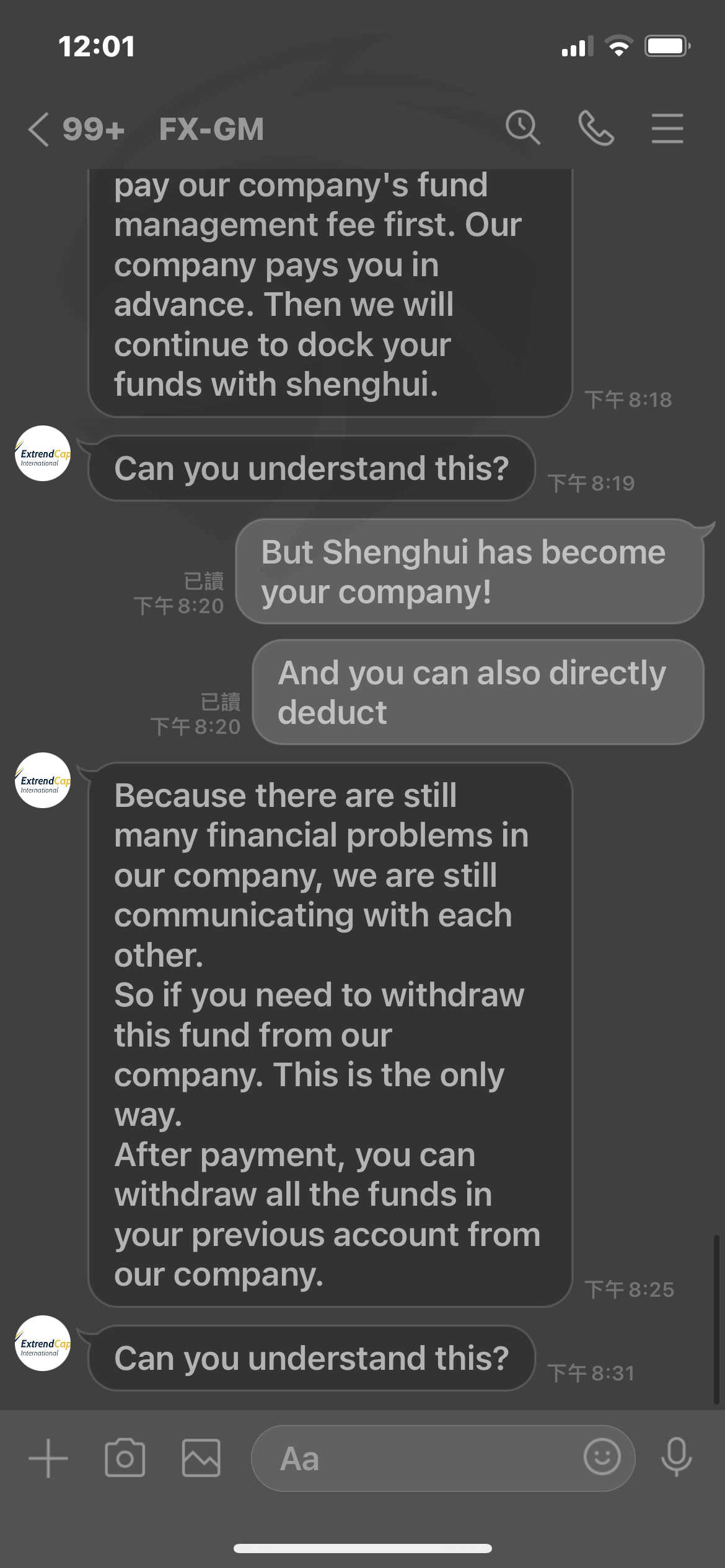Open the plus attachment options
This screenshot has height=1568, width=725.
pos(48,1458)
